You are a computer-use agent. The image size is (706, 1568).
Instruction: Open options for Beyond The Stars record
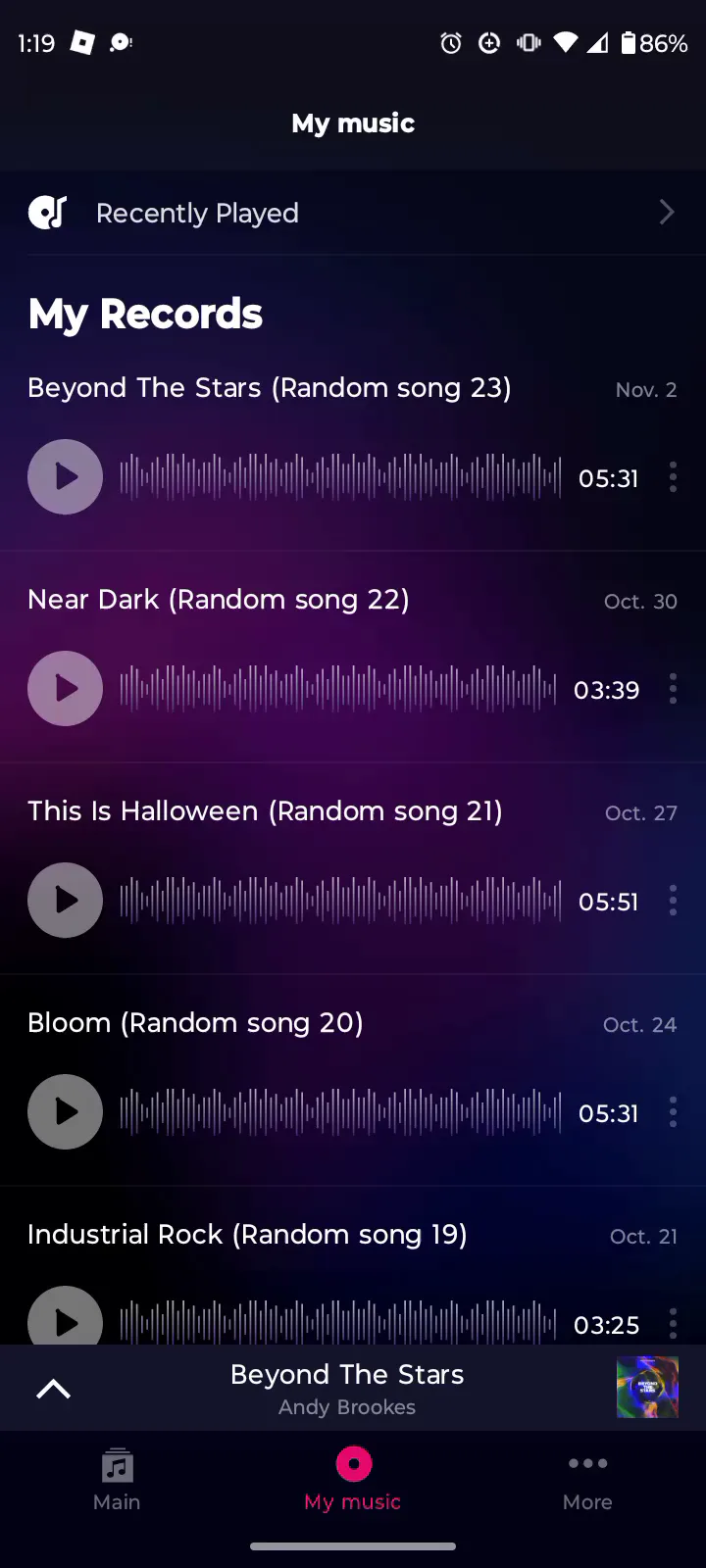coord(673,477)
